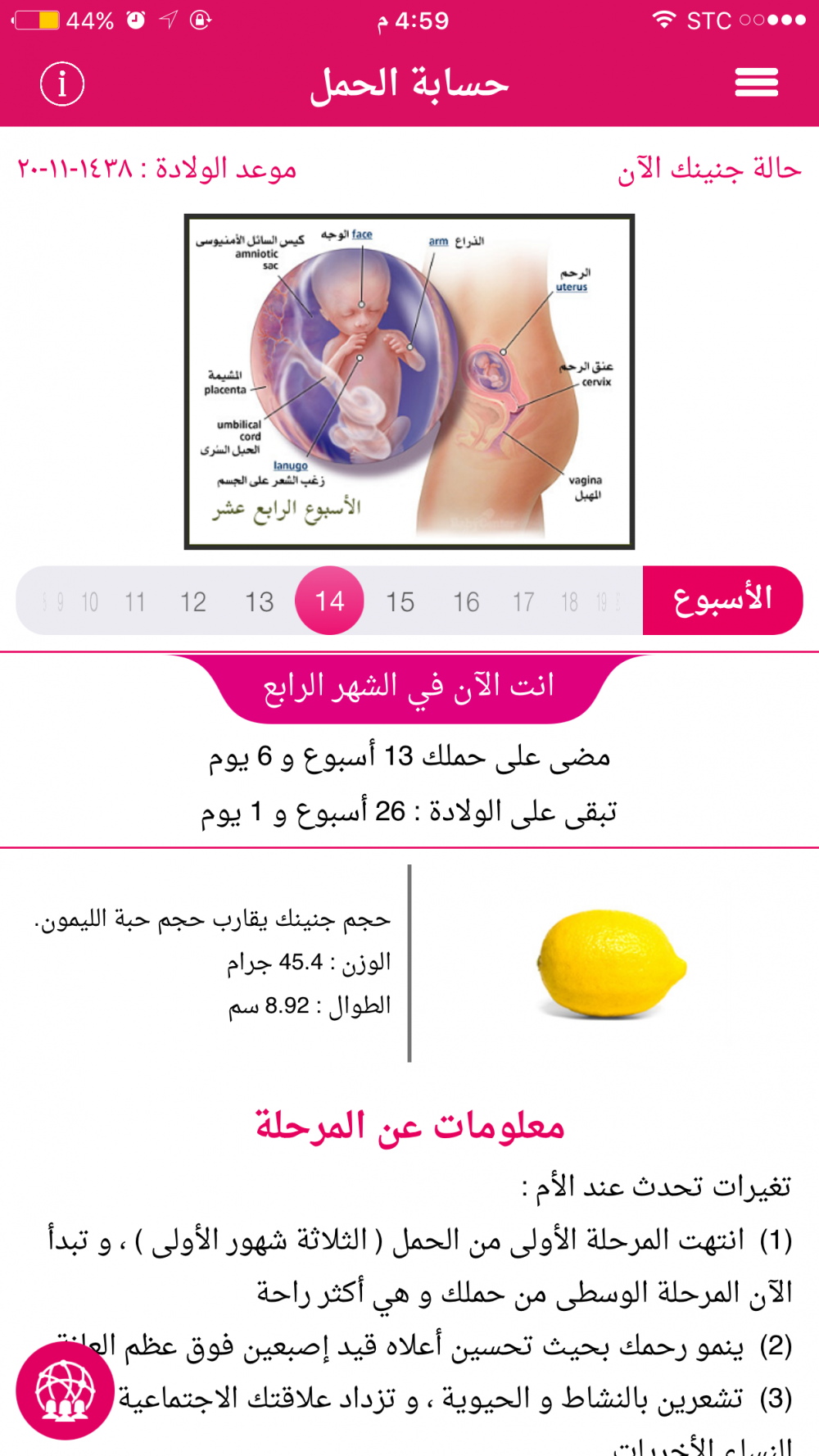The width and height of the screenshot is (819, 1456).
Task: Jump to week 11
Action: (135, 601)
